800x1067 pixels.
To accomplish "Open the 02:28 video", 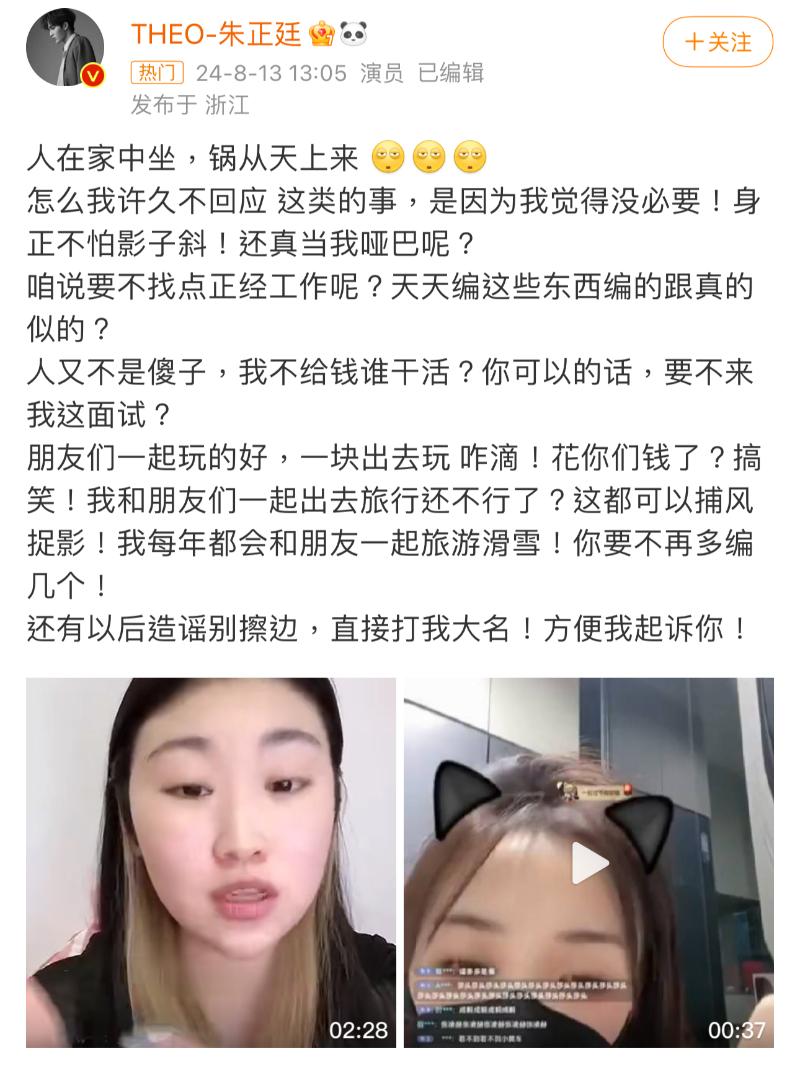I will [x=211, y=862].
